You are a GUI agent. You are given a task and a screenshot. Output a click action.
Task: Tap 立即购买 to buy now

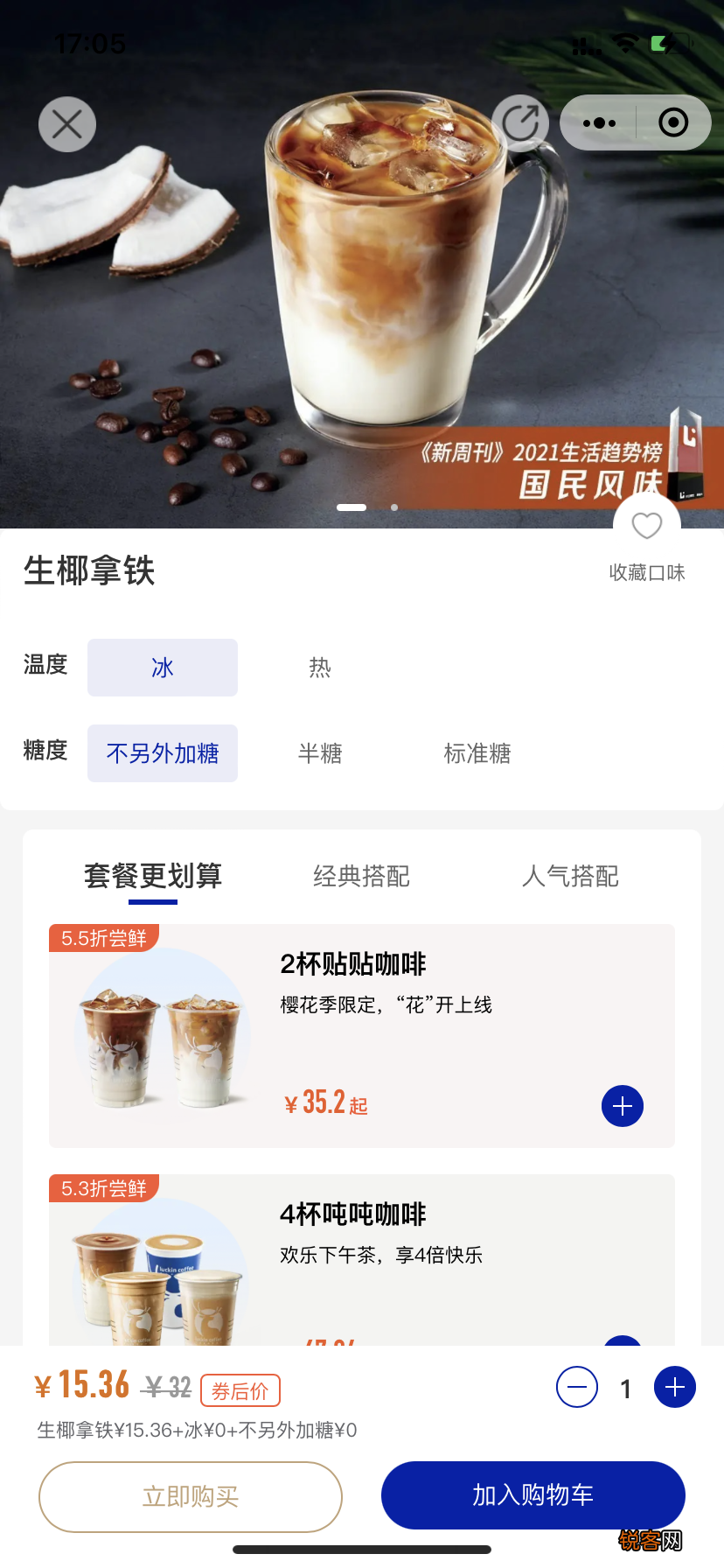[x=190, y=1495]
